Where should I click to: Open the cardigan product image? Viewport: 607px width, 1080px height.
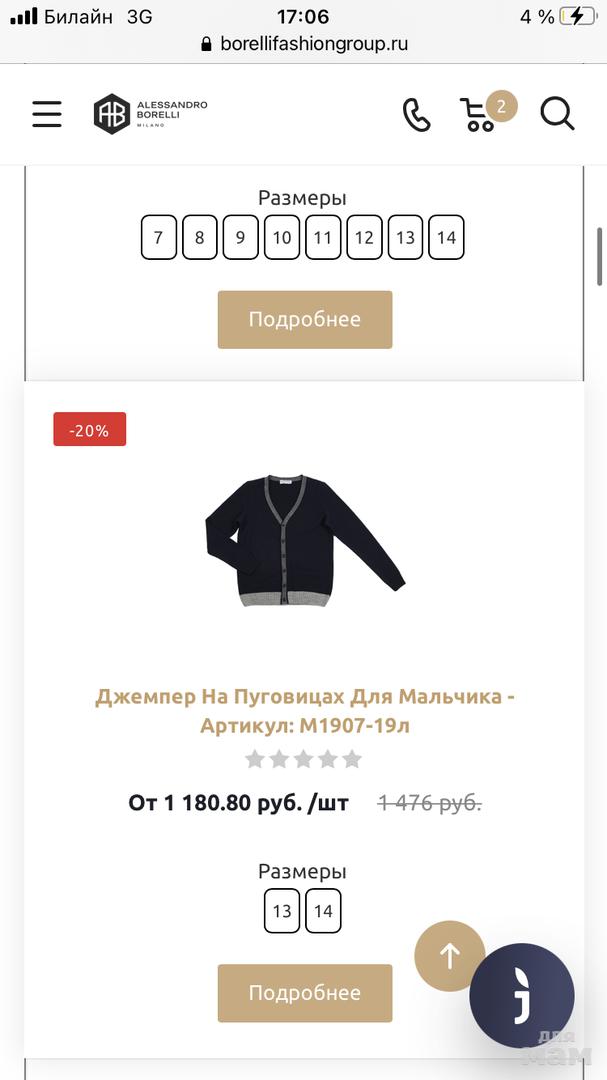(304, 541)
